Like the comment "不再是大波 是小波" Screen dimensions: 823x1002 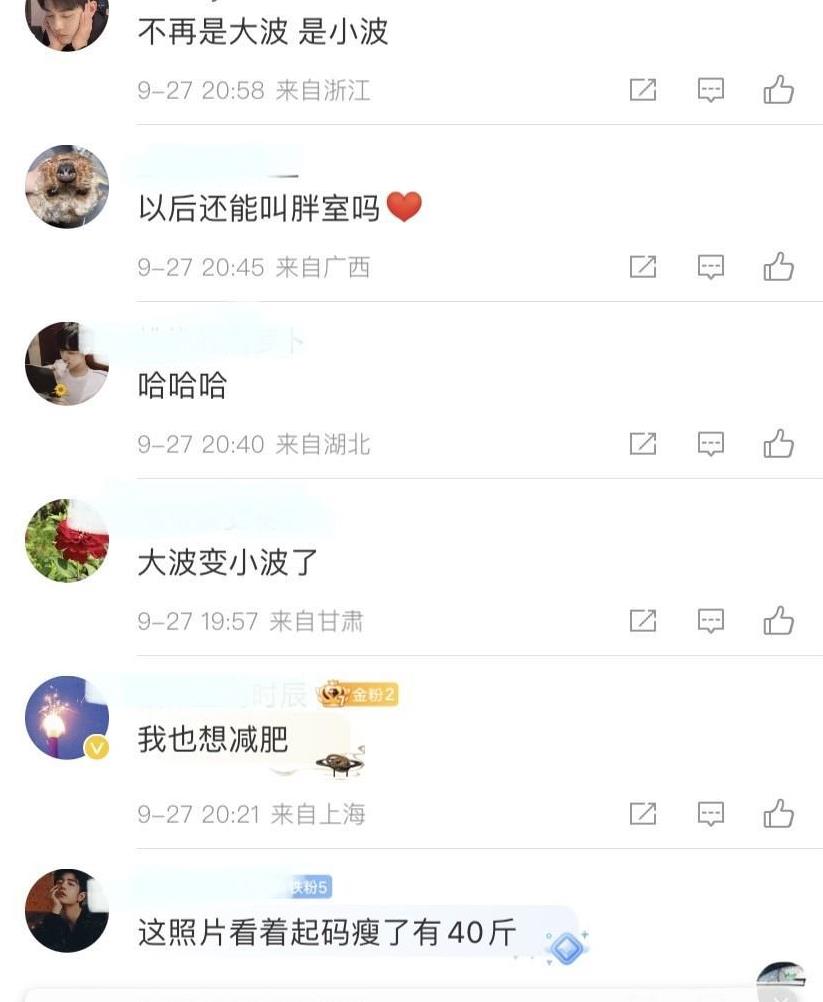click(778, 90)
